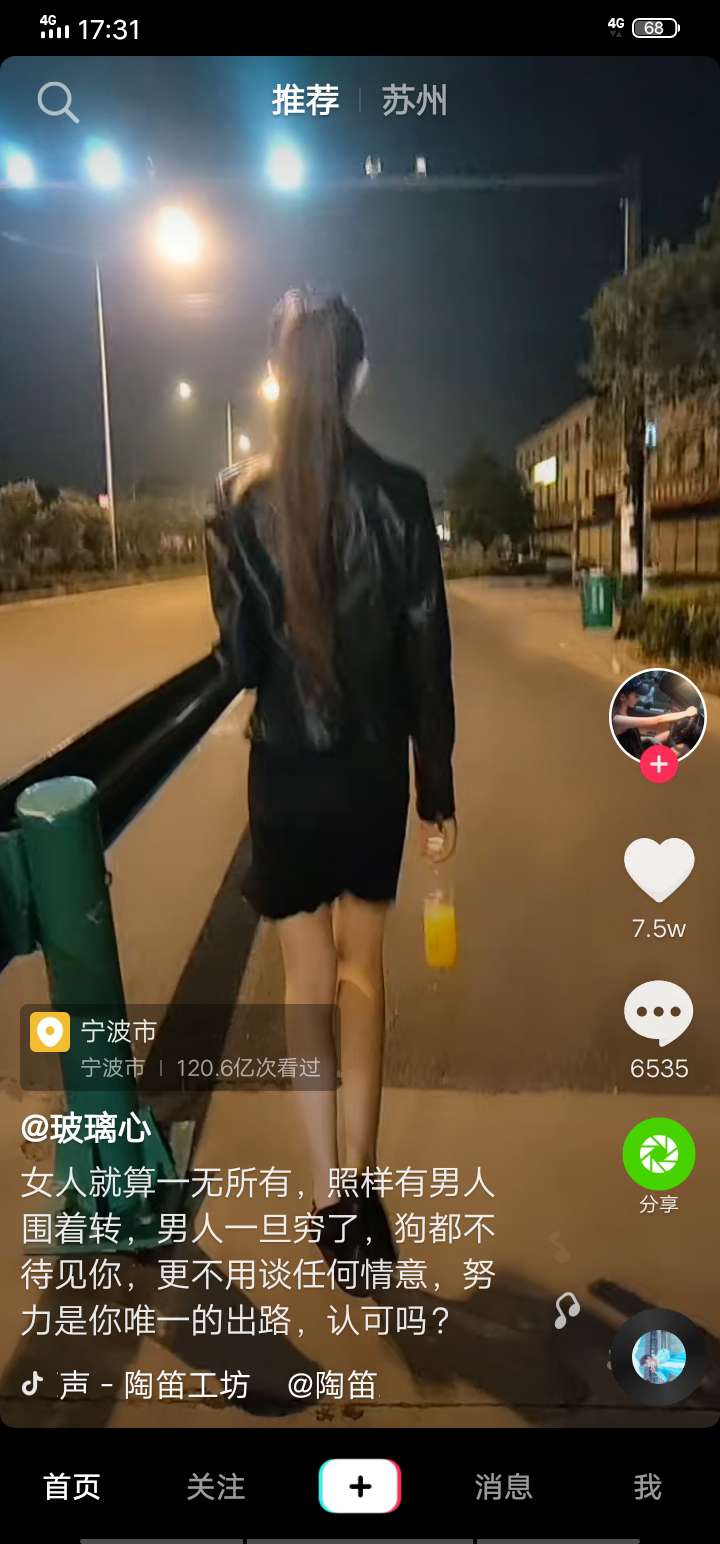Switch to the 苏州 feed tab

point(414,101)
